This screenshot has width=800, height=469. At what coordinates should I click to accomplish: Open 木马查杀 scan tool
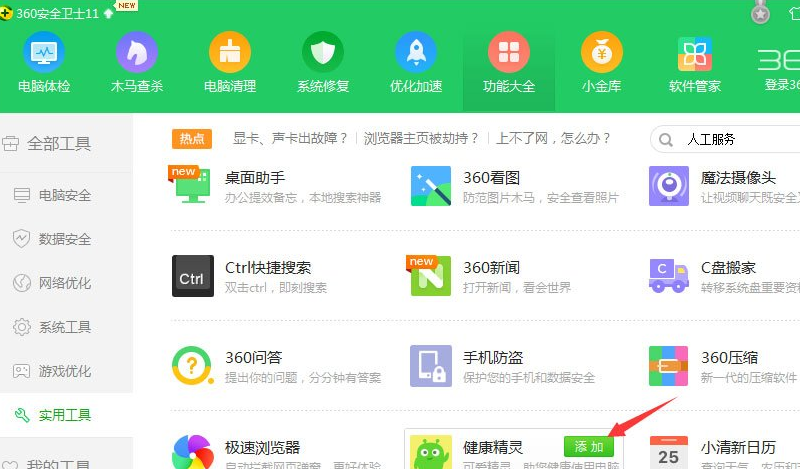(137, 63)
